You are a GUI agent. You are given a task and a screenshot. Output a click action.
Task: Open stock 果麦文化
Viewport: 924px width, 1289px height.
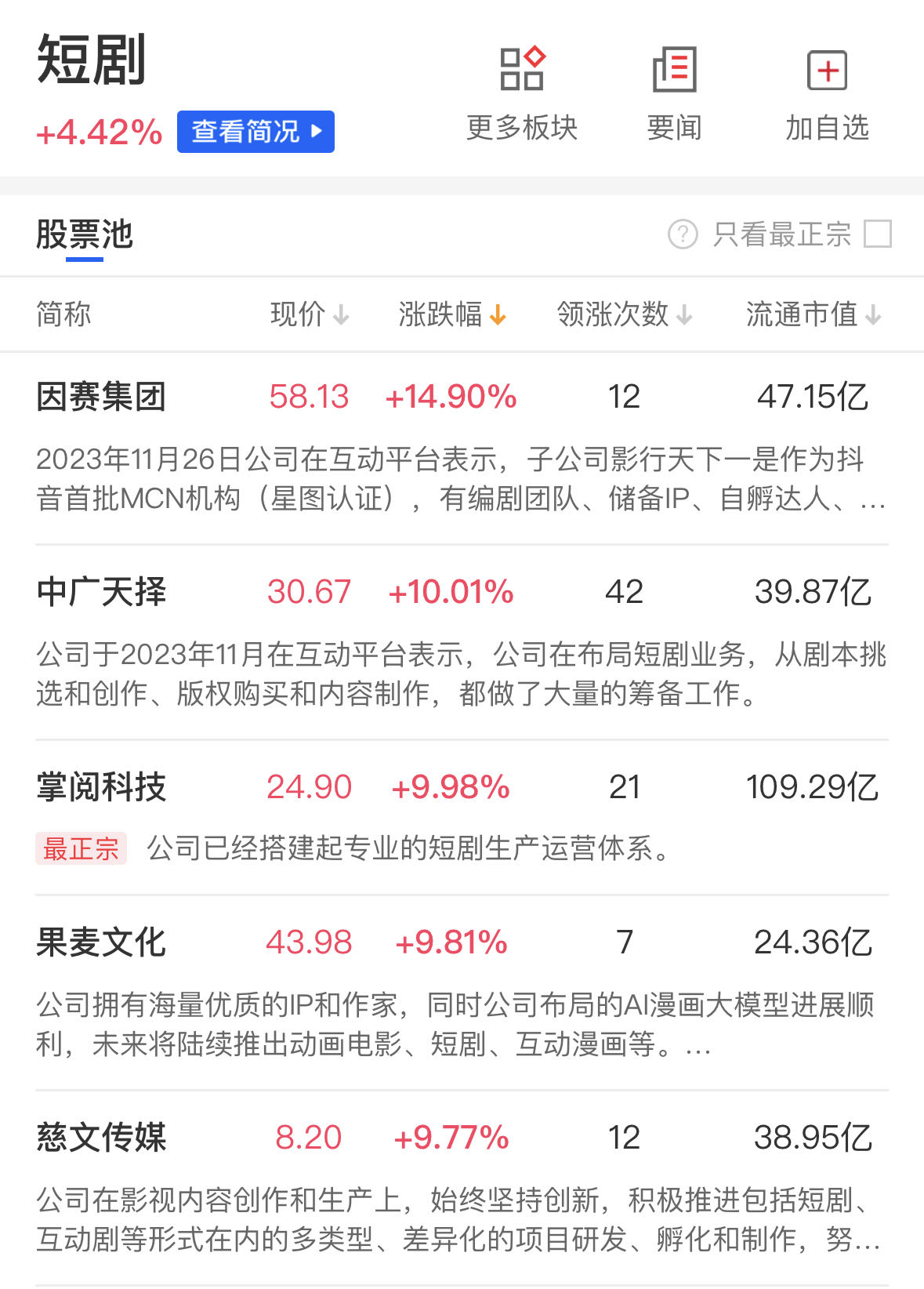[101, 942]
